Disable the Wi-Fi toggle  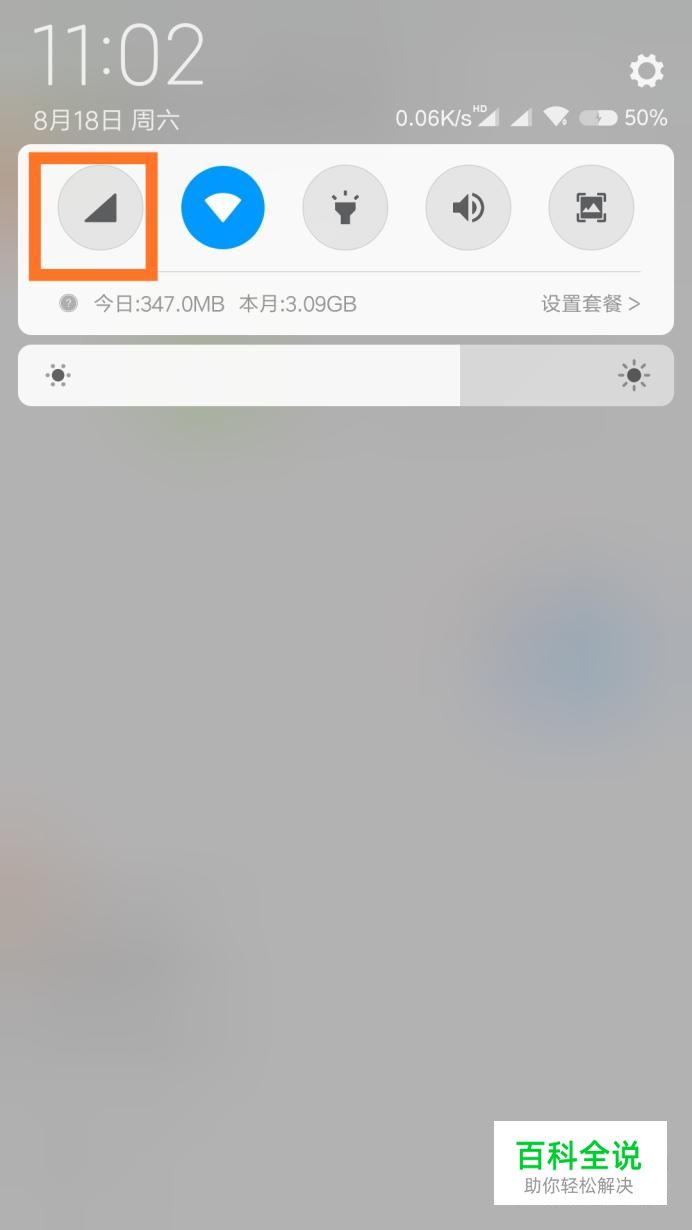pyautogui.click(x=223, y=208)
